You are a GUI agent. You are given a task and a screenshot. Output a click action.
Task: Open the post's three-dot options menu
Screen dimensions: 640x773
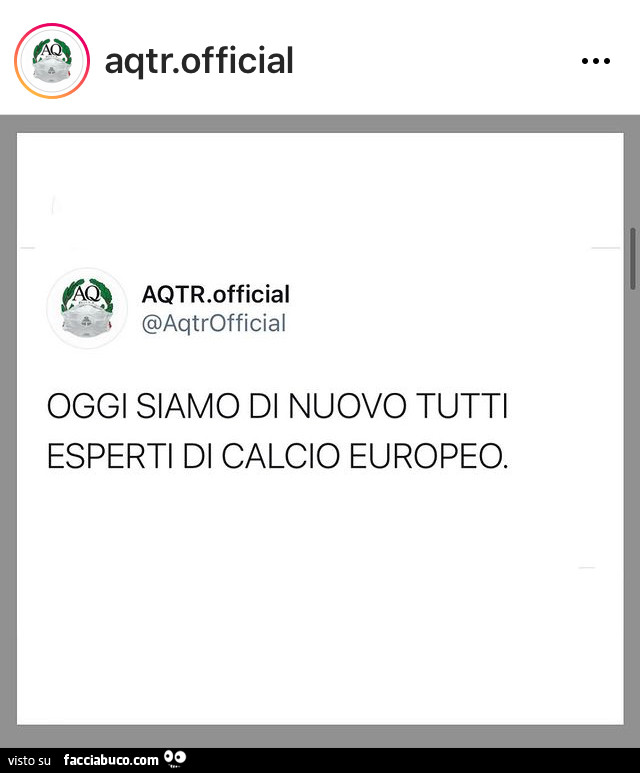(595, 61)
